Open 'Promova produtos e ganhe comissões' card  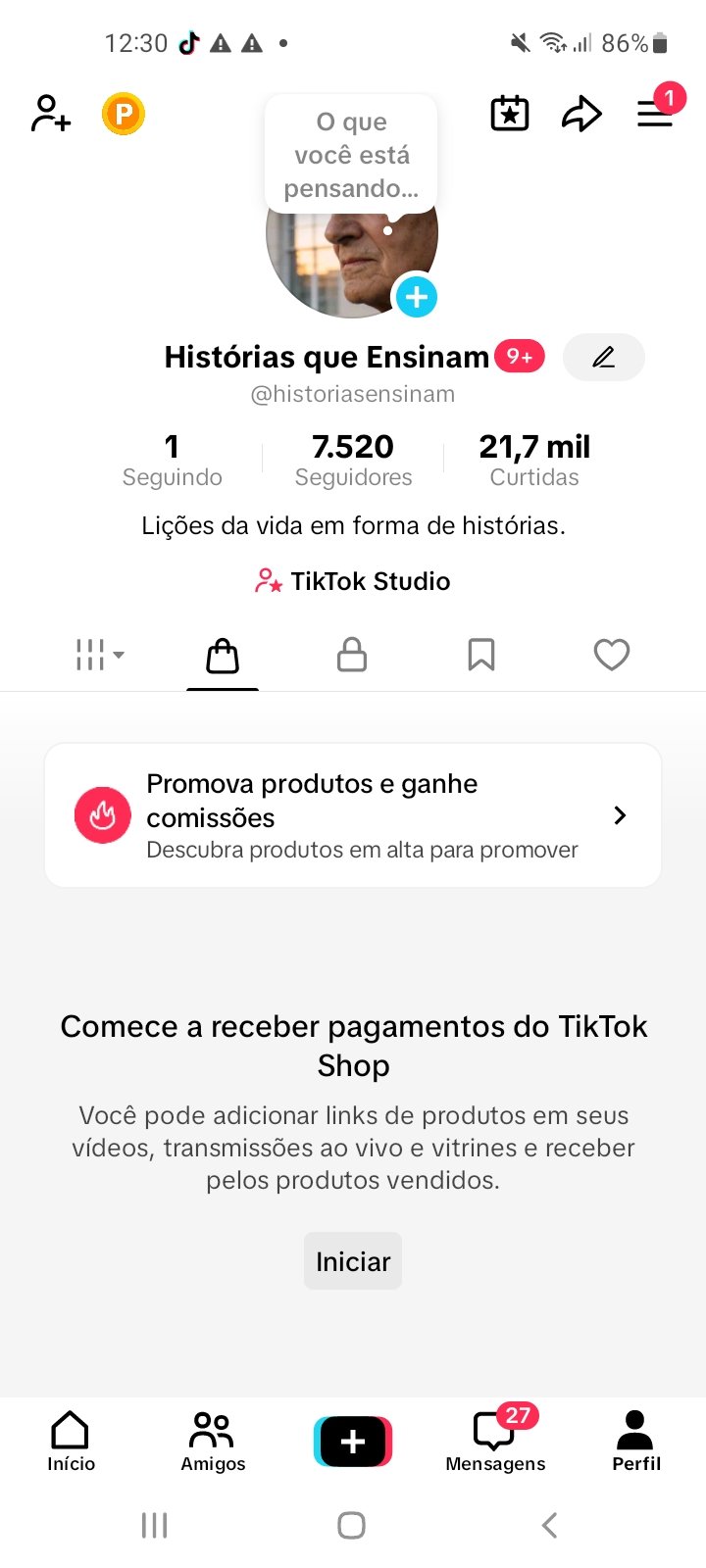tap(353, 815)
